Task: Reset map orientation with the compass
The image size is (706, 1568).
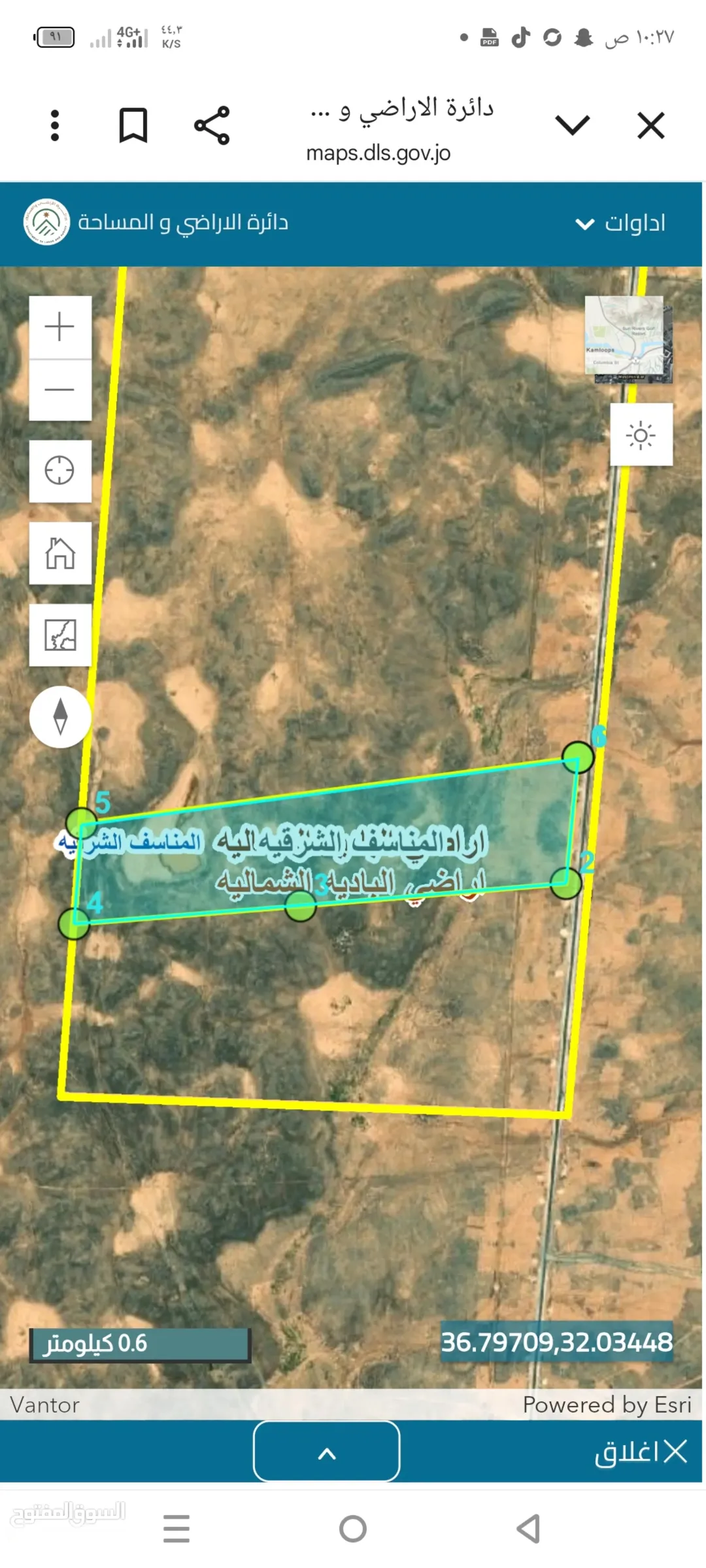Action: point(60,717)
